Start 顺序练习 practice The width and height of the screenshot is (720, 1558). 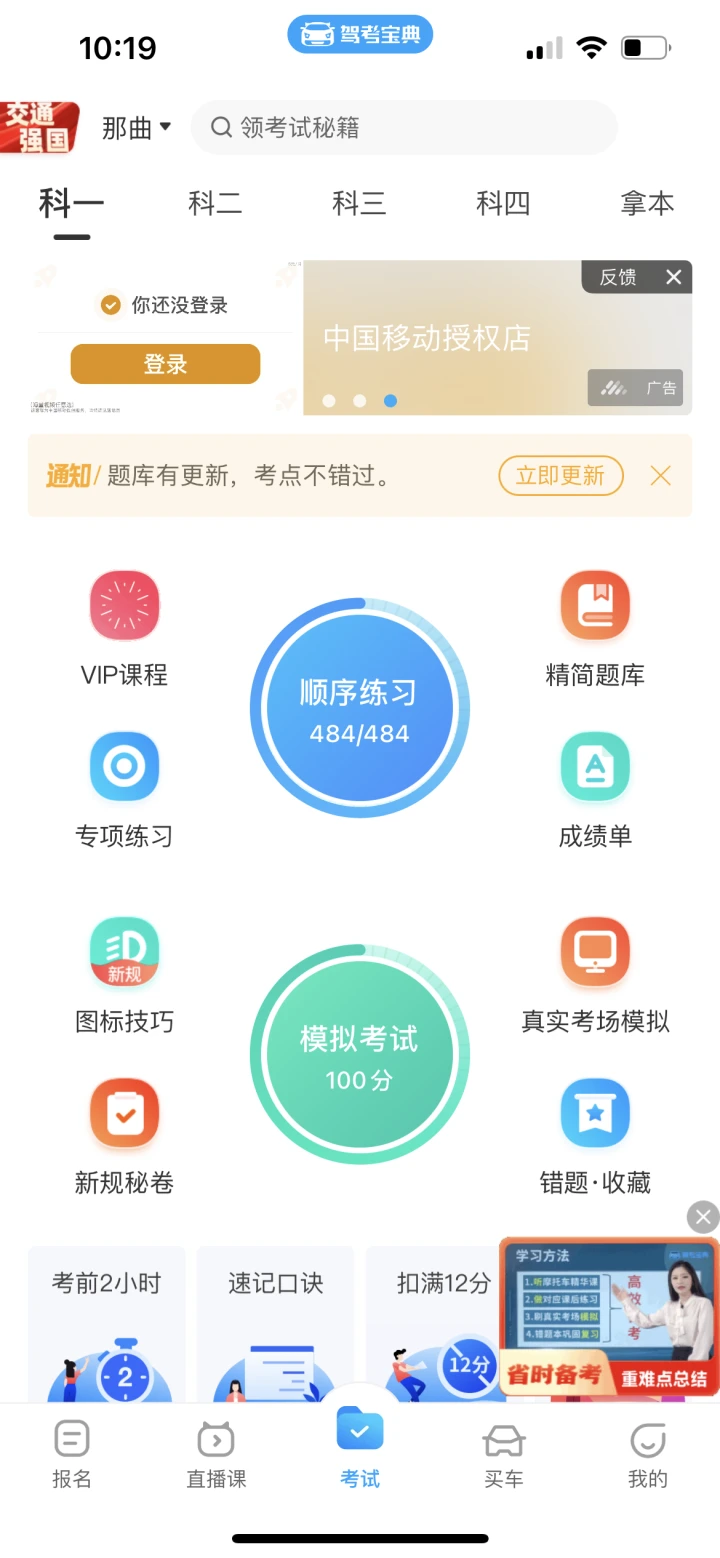359,709
